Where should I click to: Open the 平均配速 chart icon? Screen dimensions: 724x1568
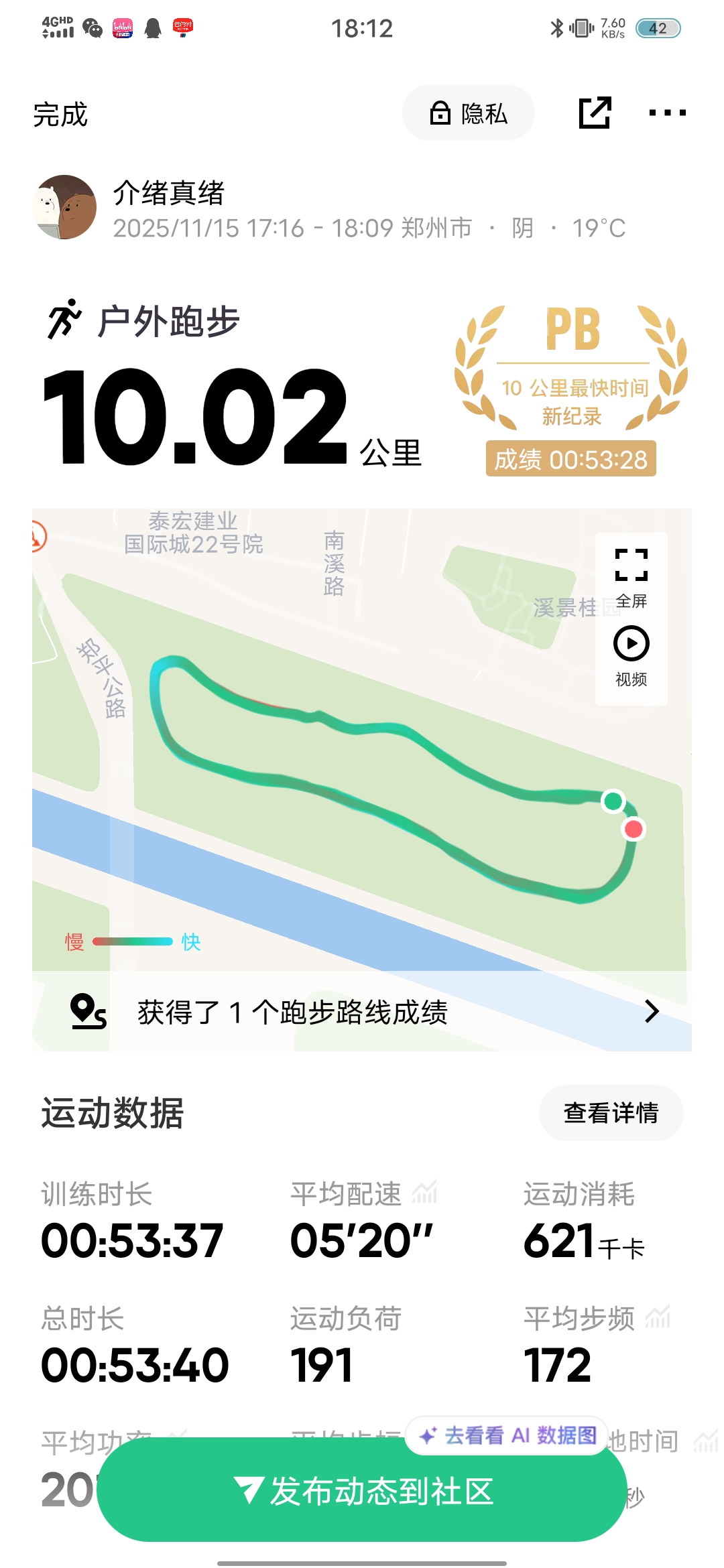pyautogui.click(x=425, y=1193)
